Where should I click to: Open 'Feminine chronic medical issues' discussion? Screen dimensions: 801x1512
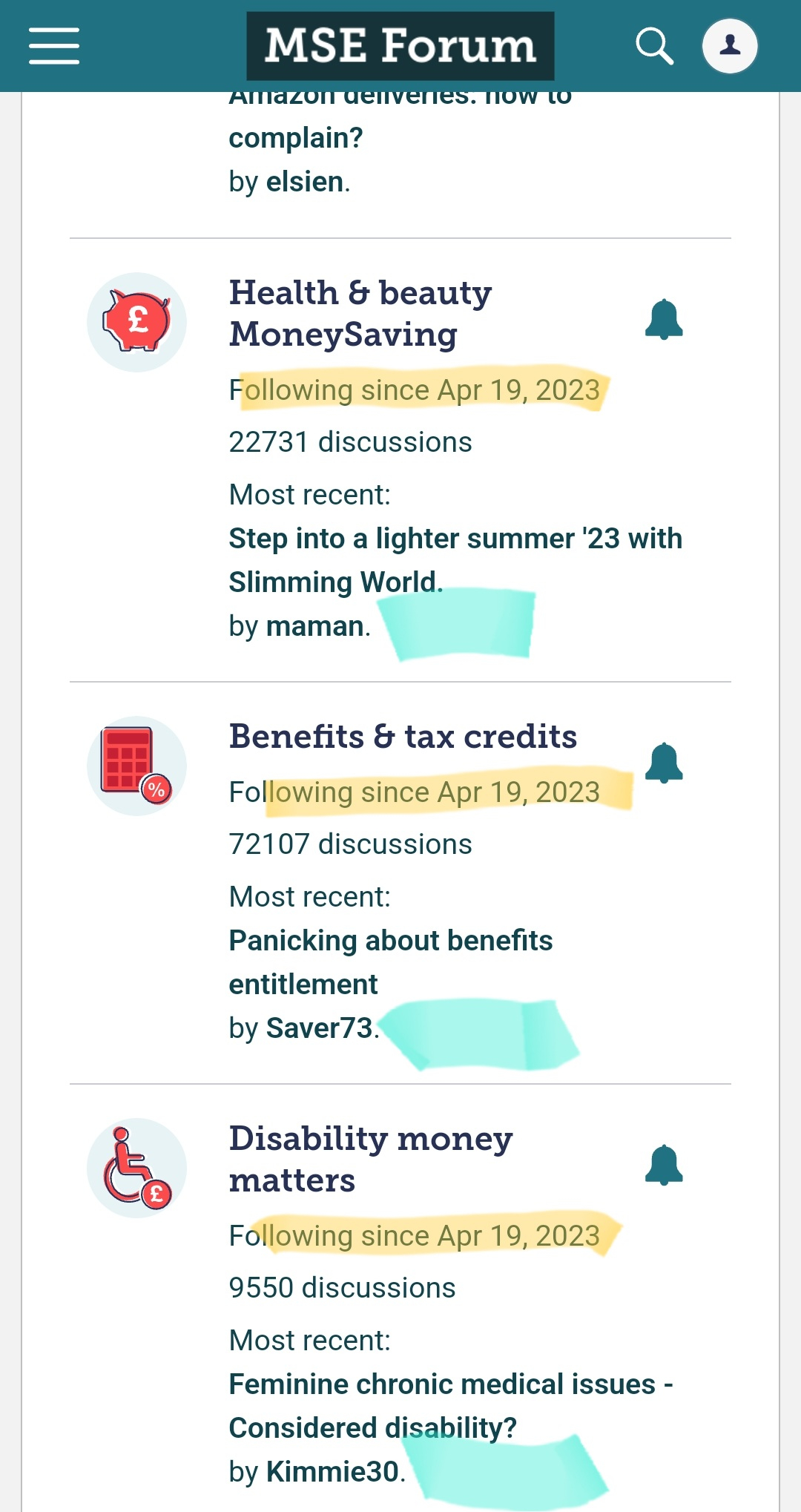(x=451, y=1406)
